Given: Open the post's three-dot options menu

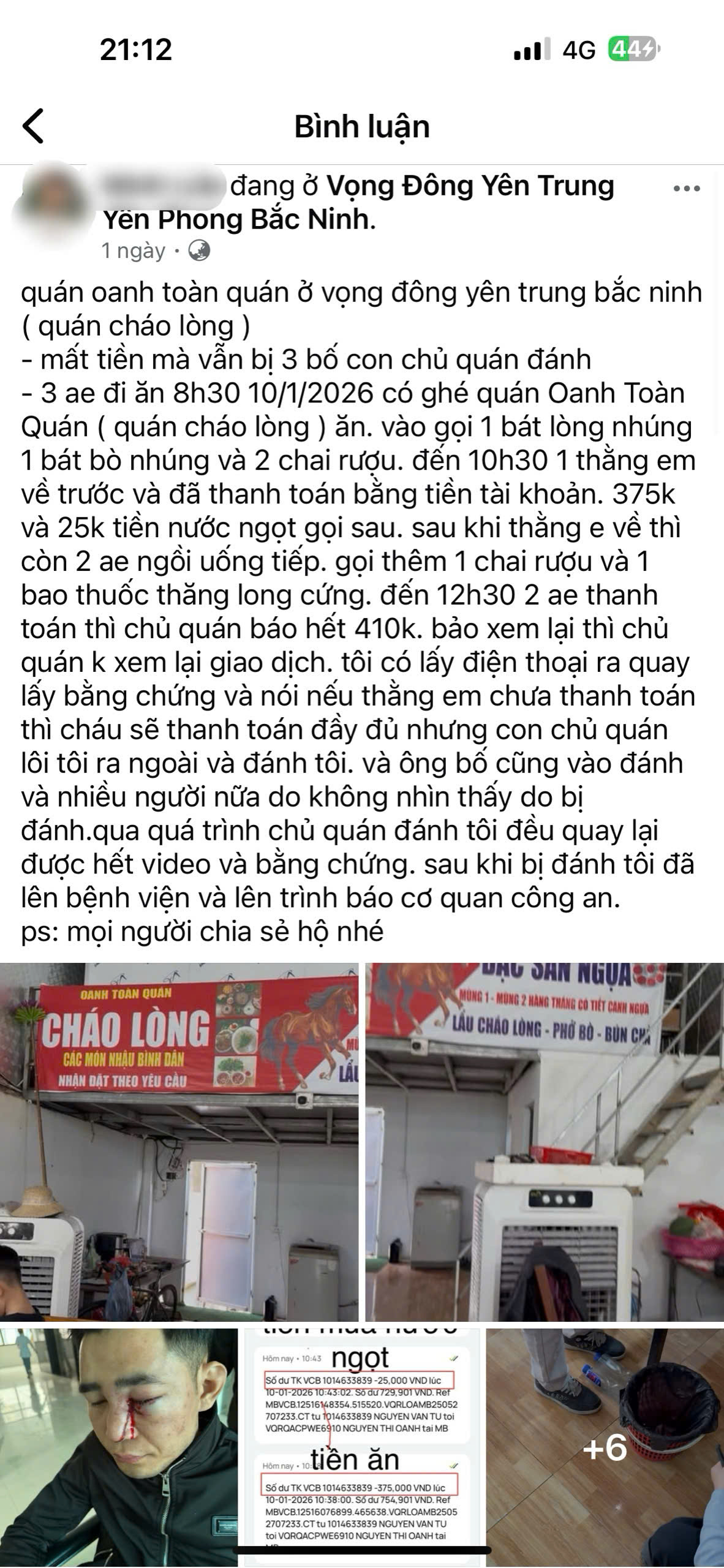Looking at the screenshot, I should (x=686, y=189).
